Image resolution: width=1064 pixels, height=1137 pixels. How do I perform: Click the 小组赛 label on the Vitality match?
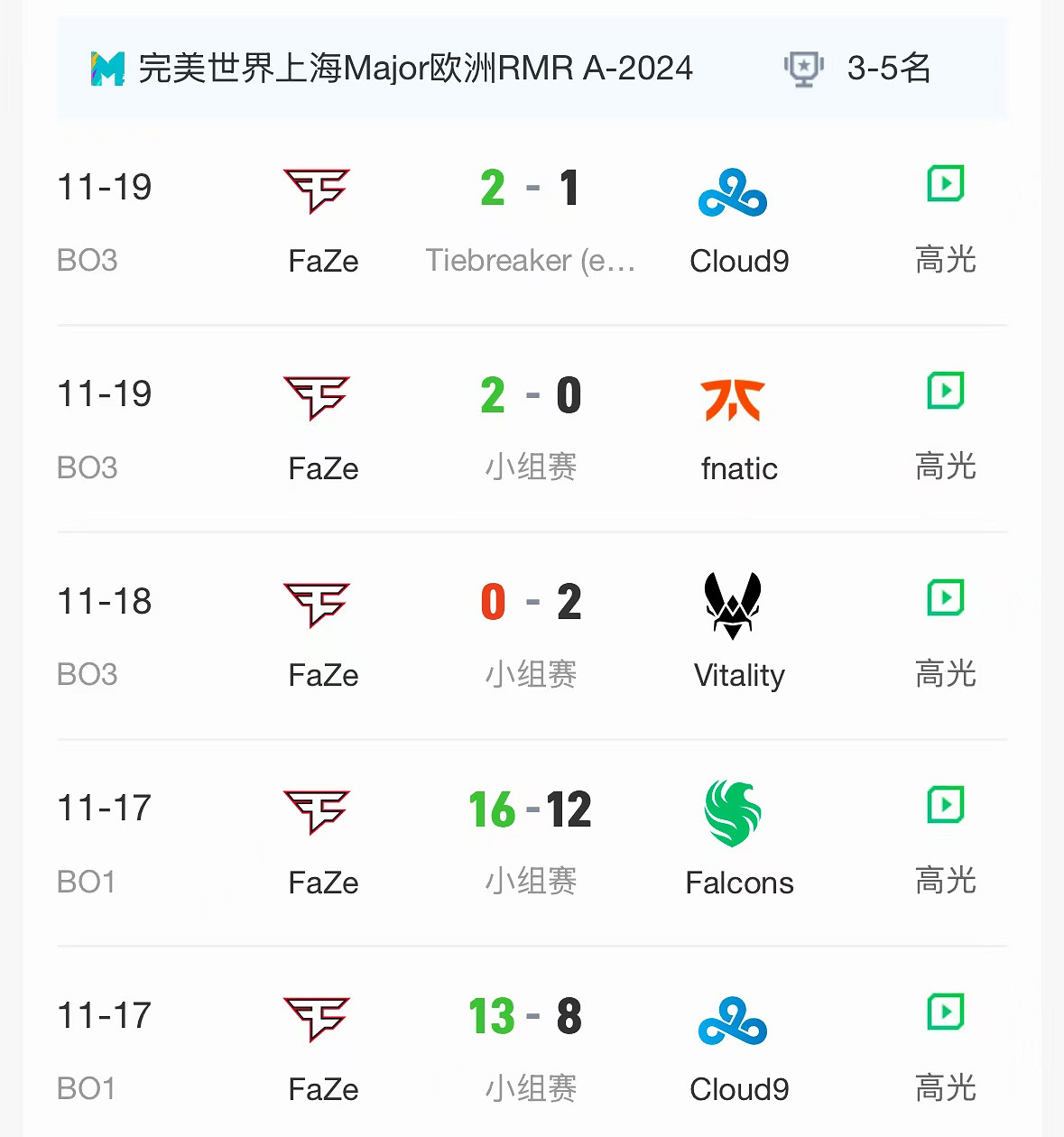[x=531, y=674]
